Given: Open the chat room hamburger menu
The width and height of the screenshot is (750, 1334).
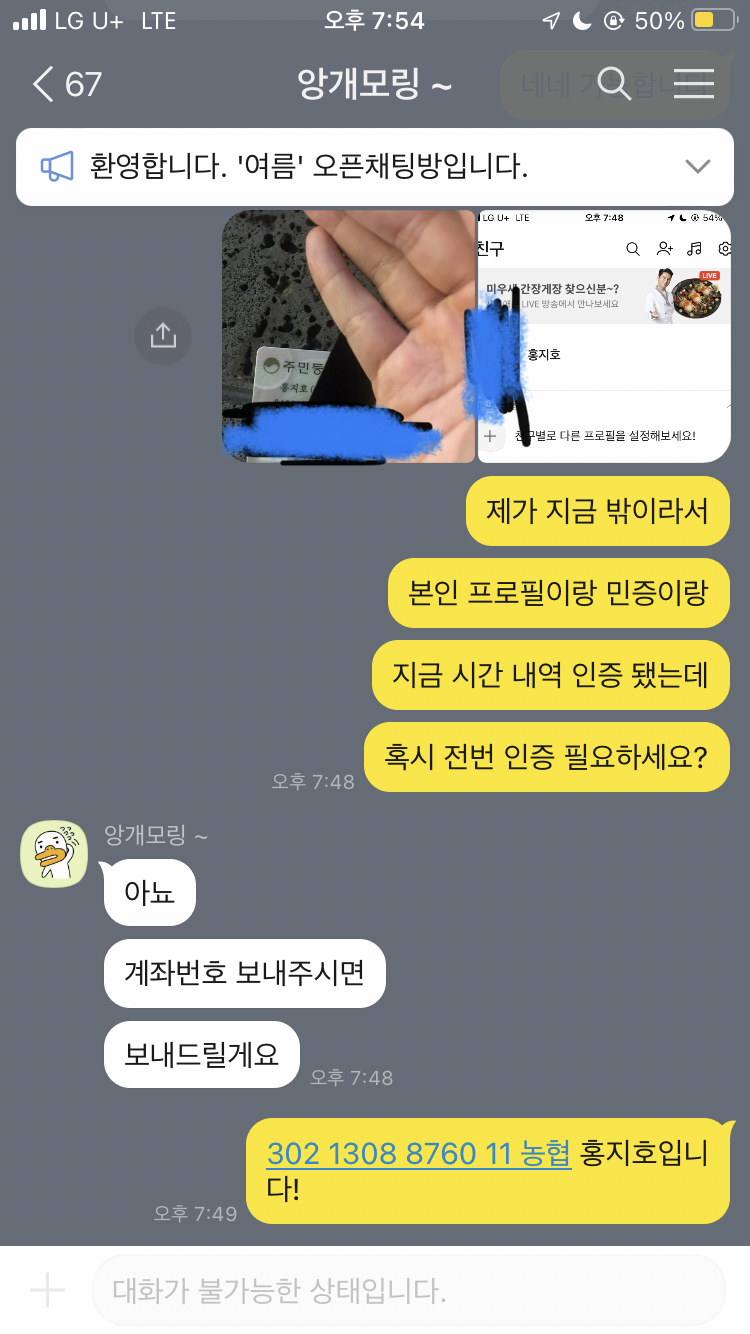Looking at the screenshot, I should (x=694, y=85).
